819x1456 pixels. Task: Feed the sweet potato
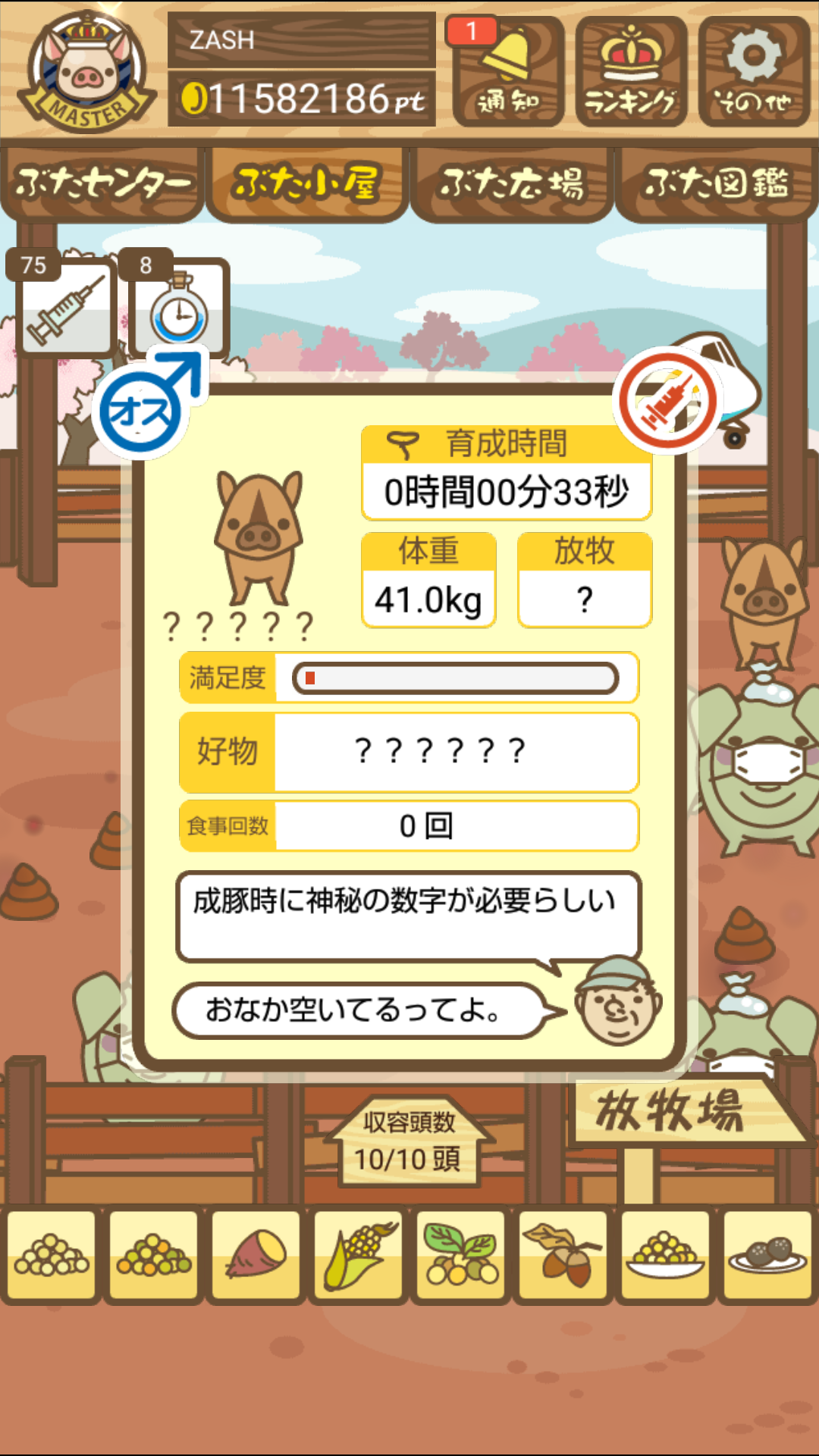(256, 1256)
